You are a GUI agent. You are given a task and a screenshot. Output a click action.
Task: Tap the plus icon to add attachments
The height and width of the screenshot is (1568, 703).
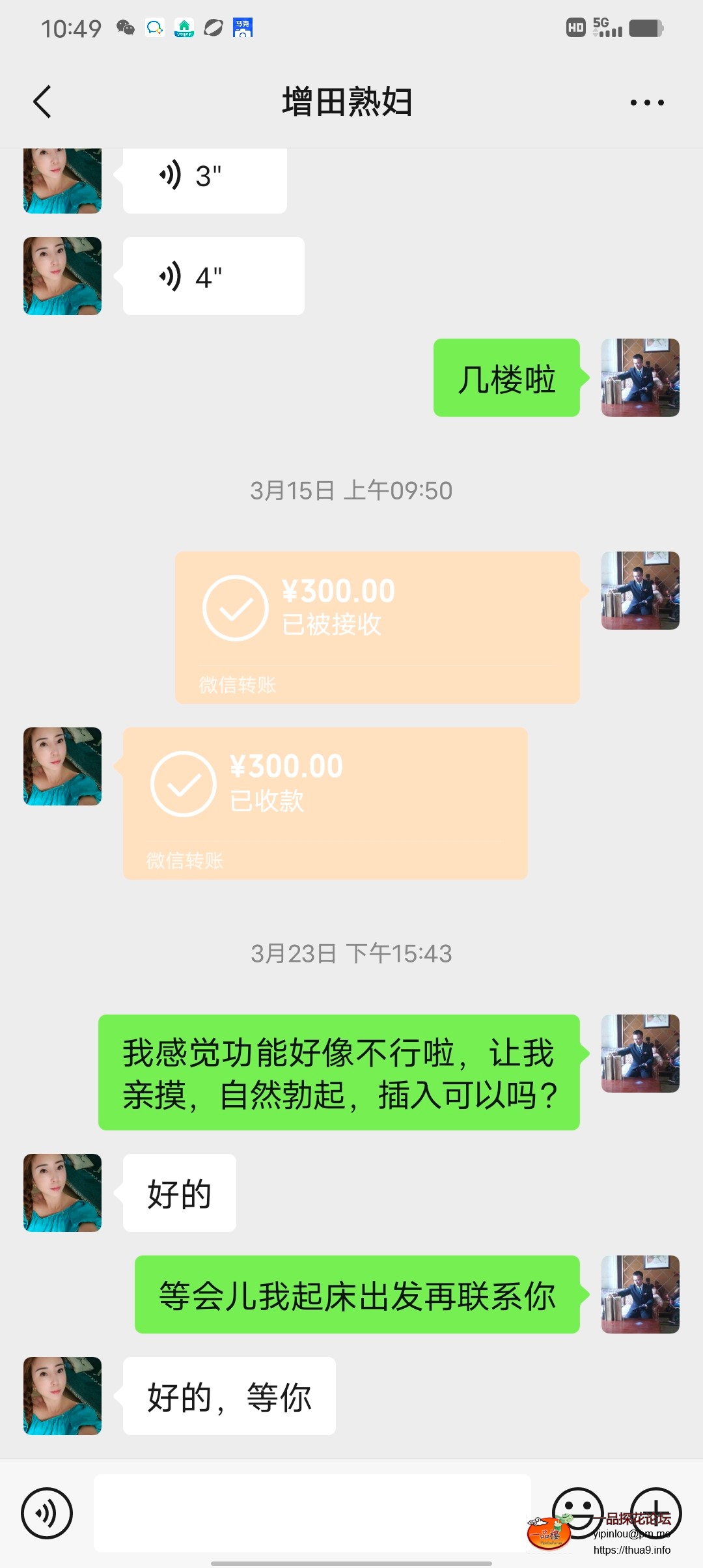pos(657,1513)
